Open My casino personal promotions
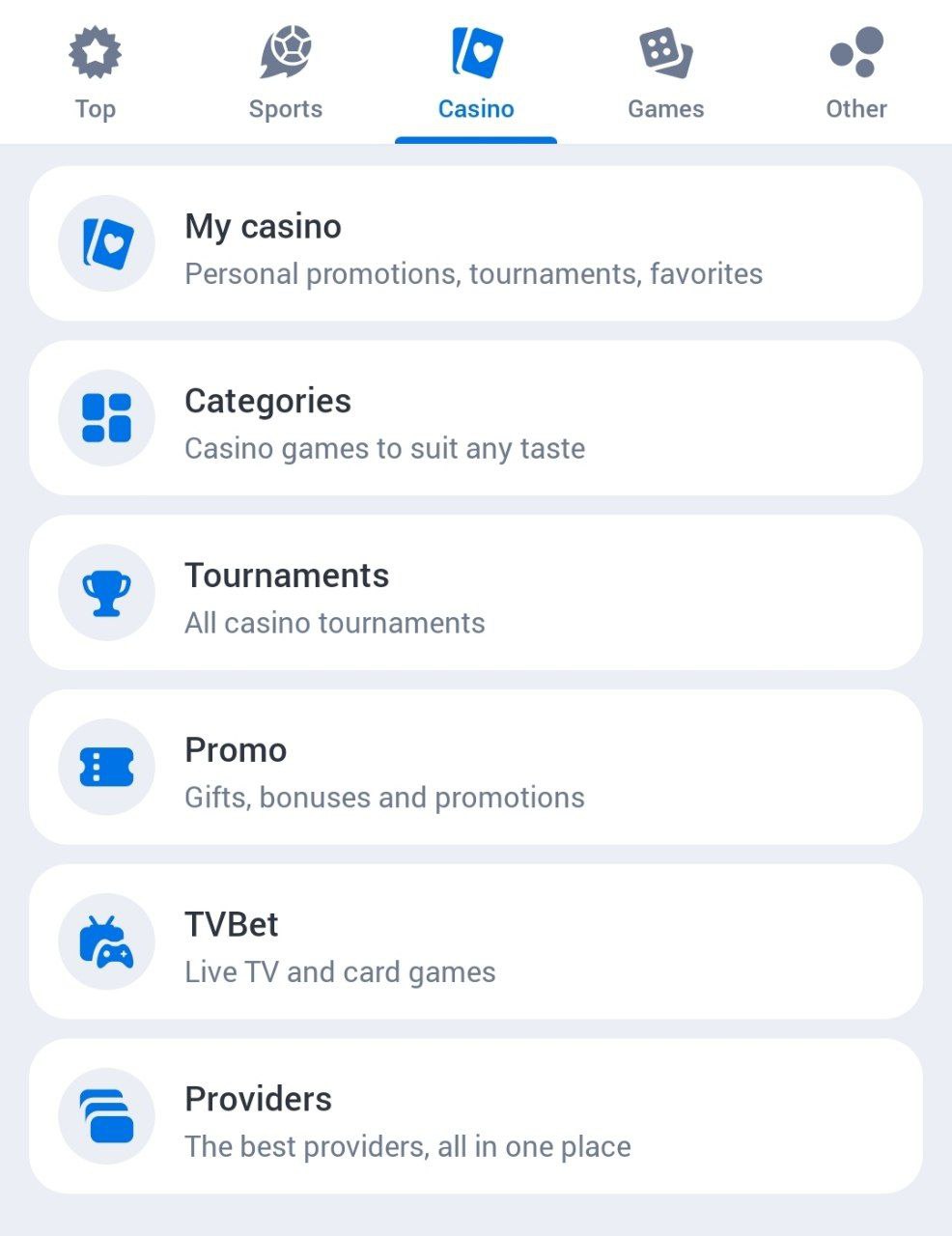The image size is (952, 1236). pyautogui.click(x=476, y=243)
